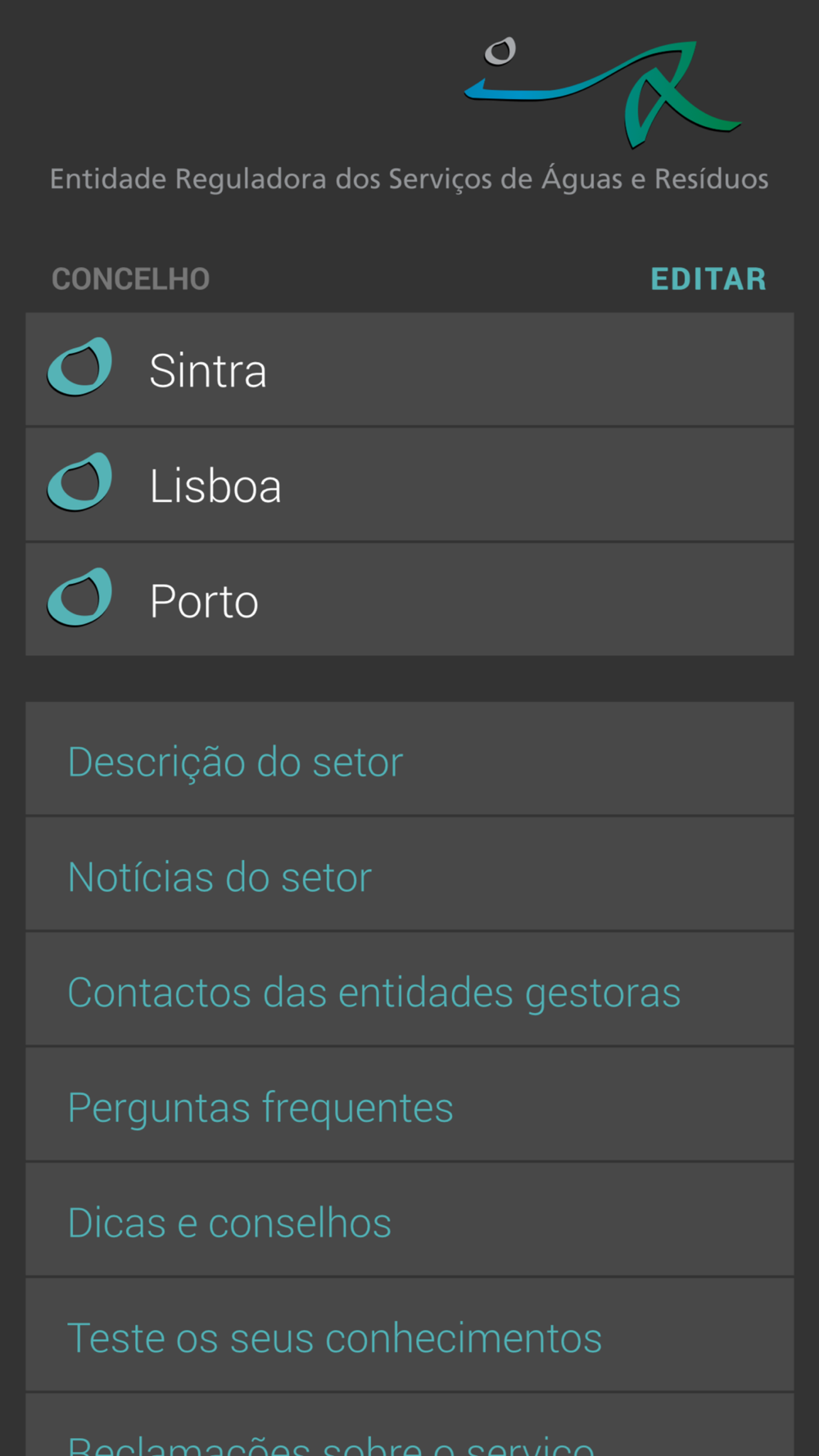View Notícias do setor
The height and width of the screenshot is (1456, 819).
coord(409,875)
